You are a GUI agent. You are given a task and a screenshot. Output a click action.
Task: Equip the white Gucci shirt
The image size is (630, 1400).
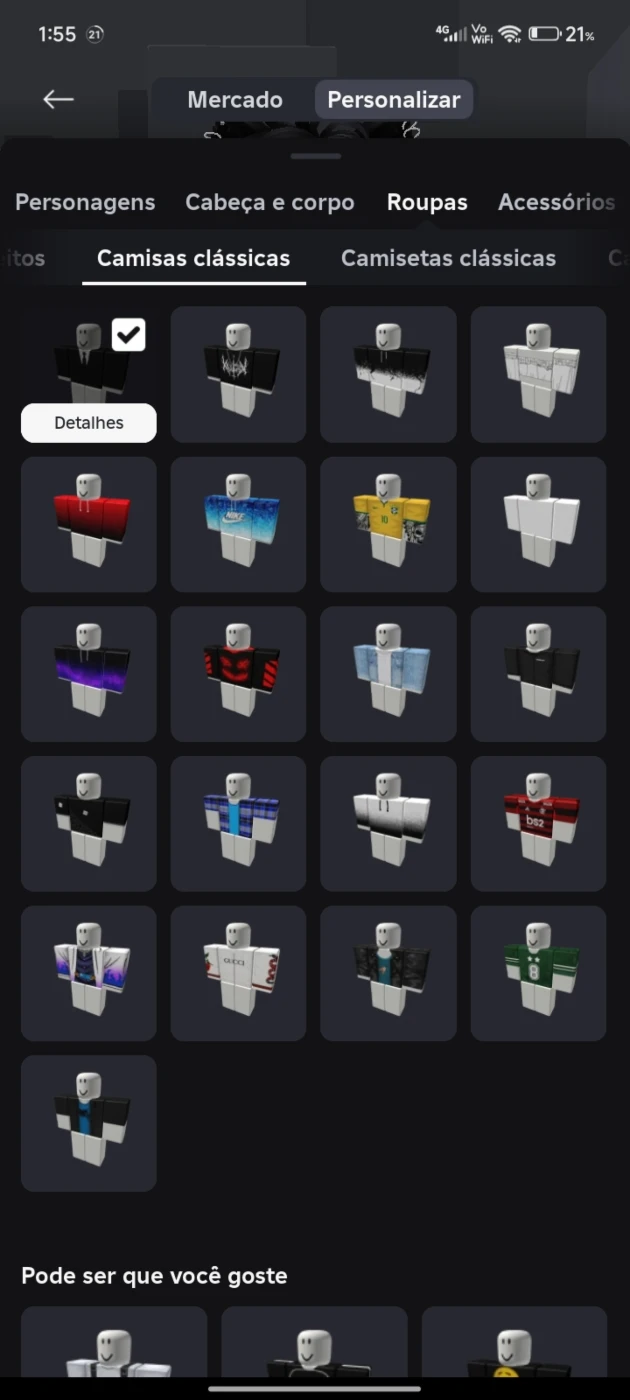click(238, 974)
